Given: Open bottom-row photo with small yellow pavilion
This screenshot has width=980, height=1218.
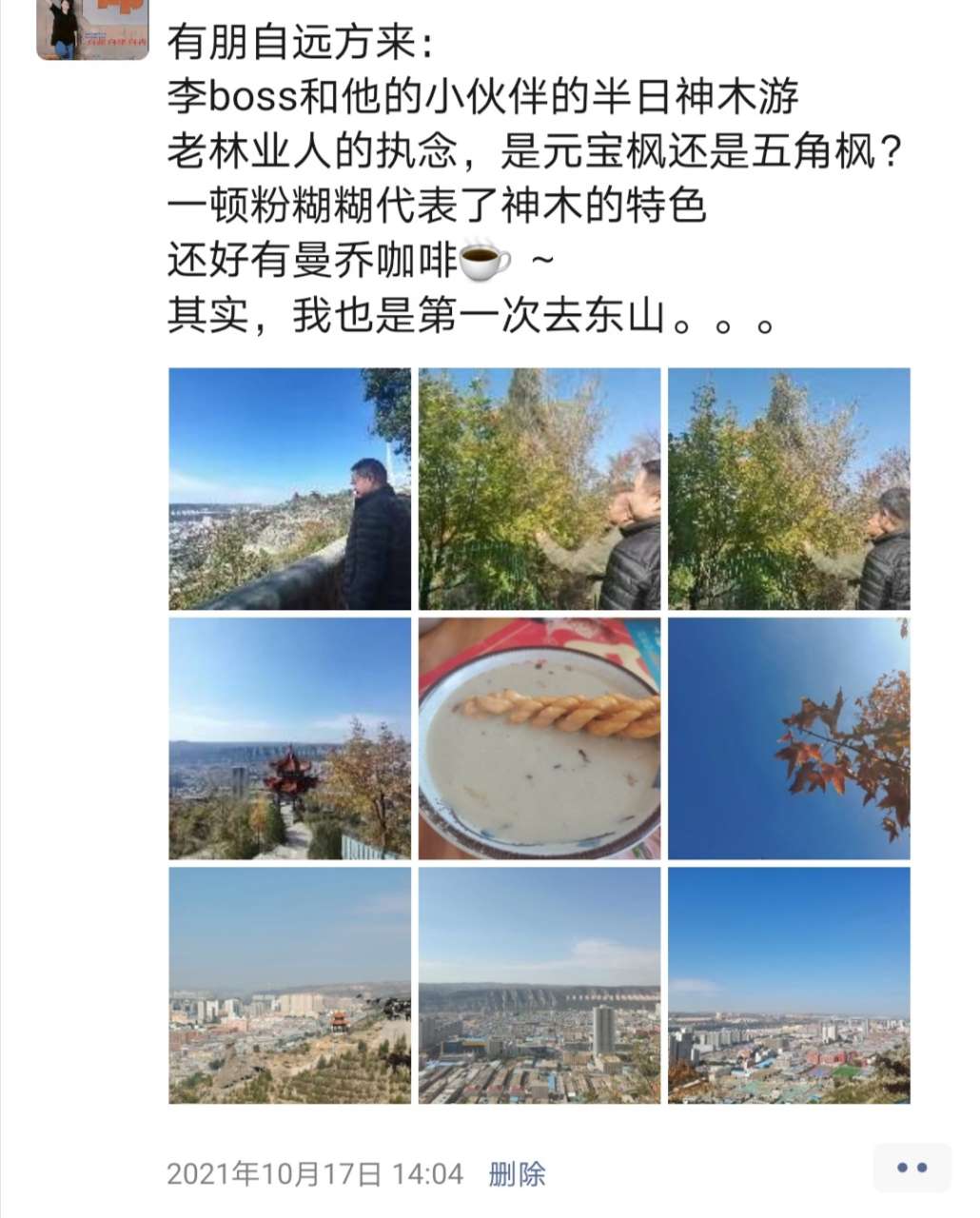Looking at the screenshot, I should [x=289, y=986].
